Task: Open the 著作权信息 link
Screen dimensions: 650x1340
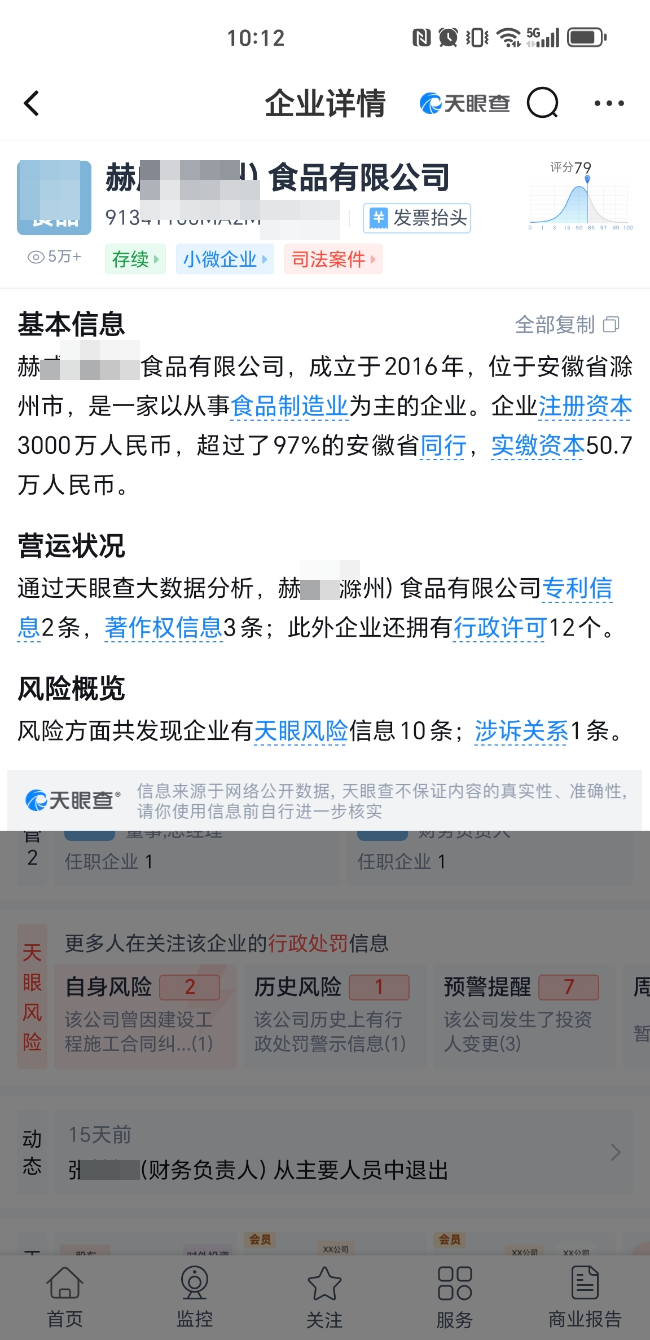Action: 163,628
